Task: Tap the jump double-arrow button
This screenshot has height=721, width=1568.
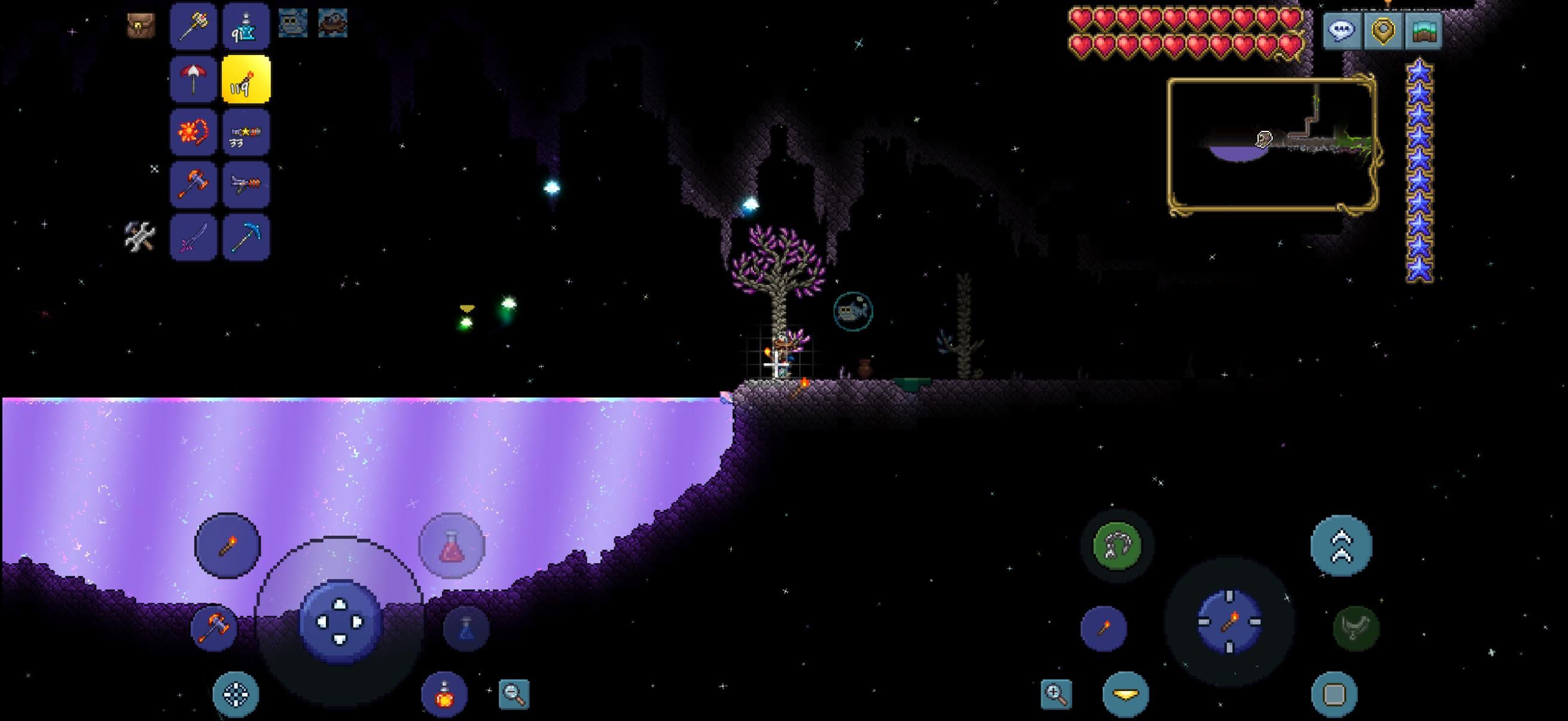Action: click(x=1341, y=546)
